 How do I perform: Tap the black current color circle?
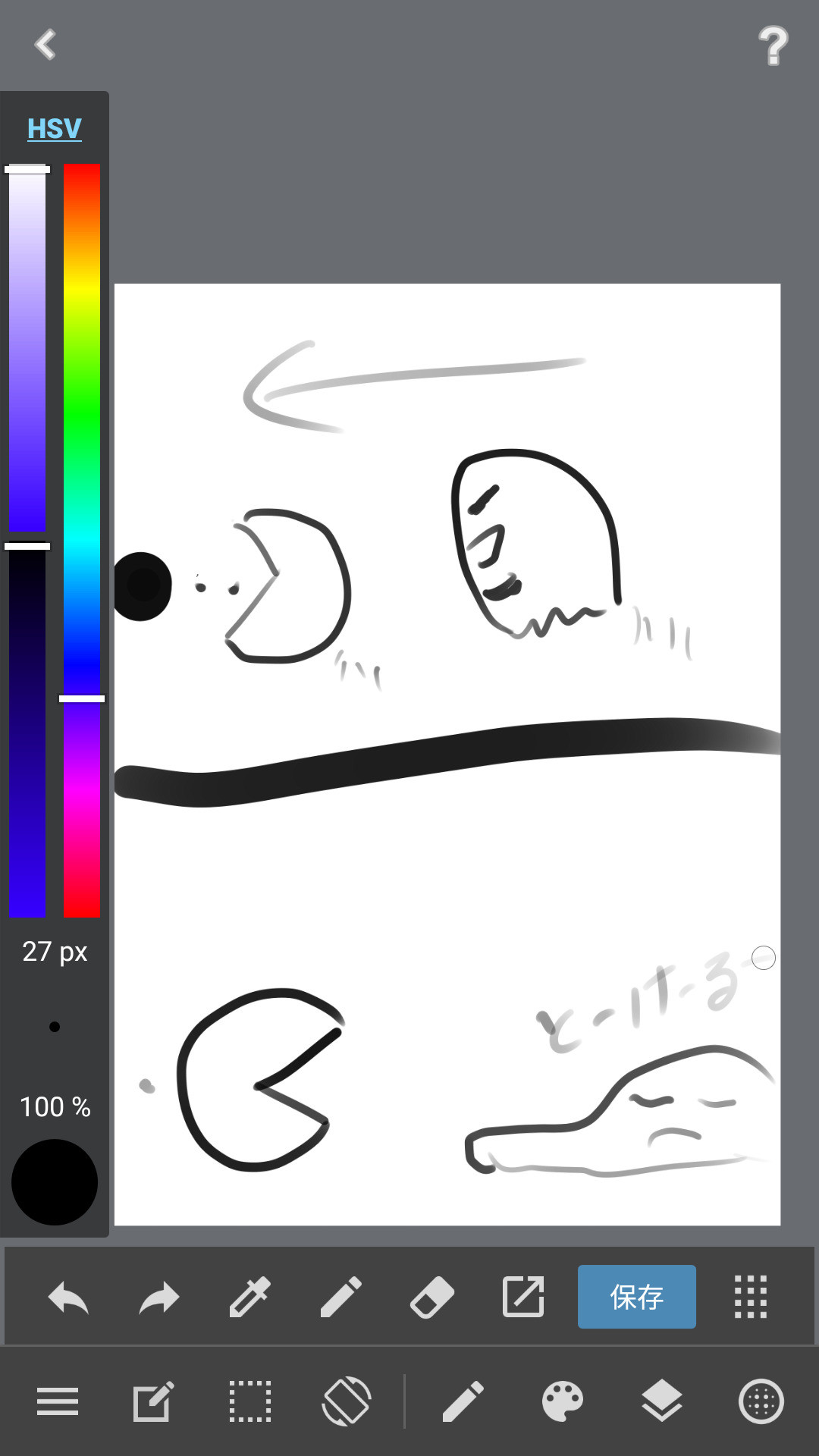pyautogui.click(x=55, y=1182)
